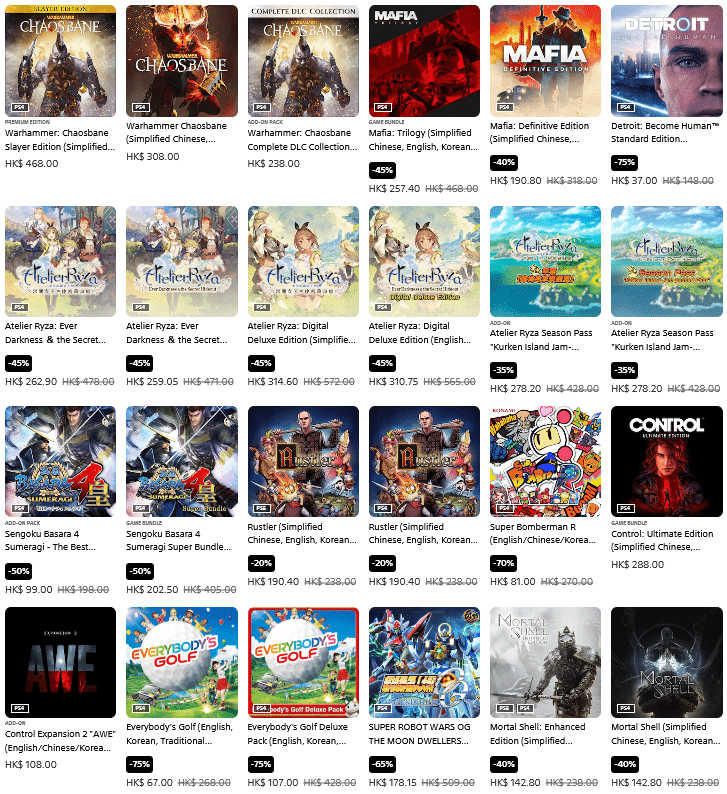Open Atelier Ryza: Ever Darkness at HK$ 262.90
Image resolution: width=727 pixels, height=794 pixels.
(60, 262)
